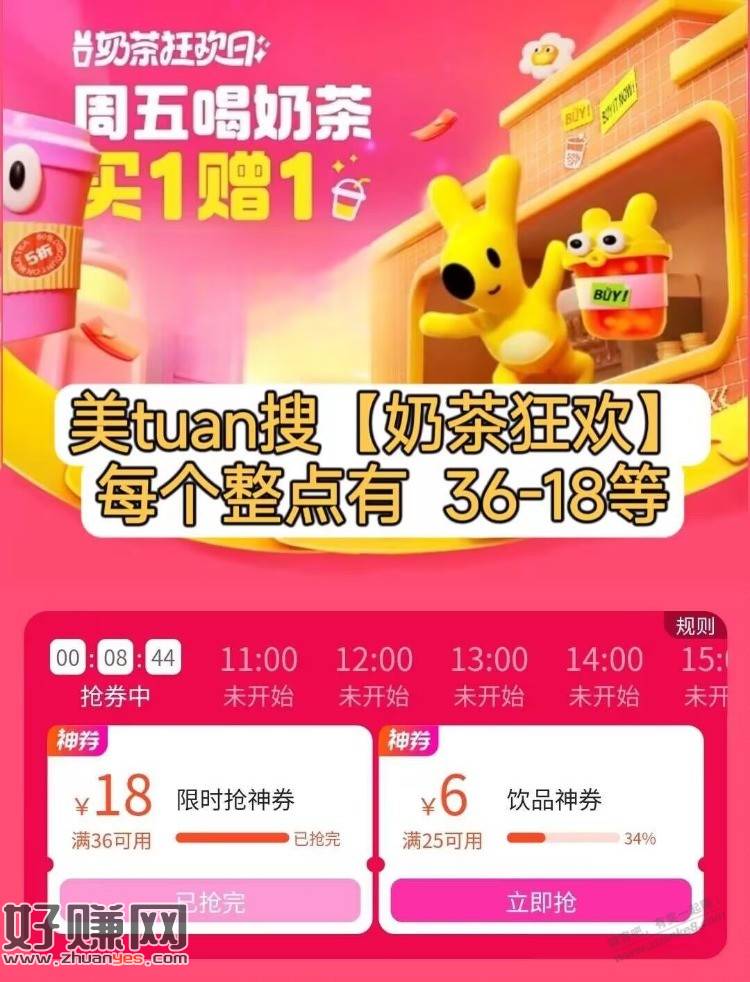The height and width of the screenshot is (982, 750).
Task: Open the 规则 rules link
Action: click(695, 627)
